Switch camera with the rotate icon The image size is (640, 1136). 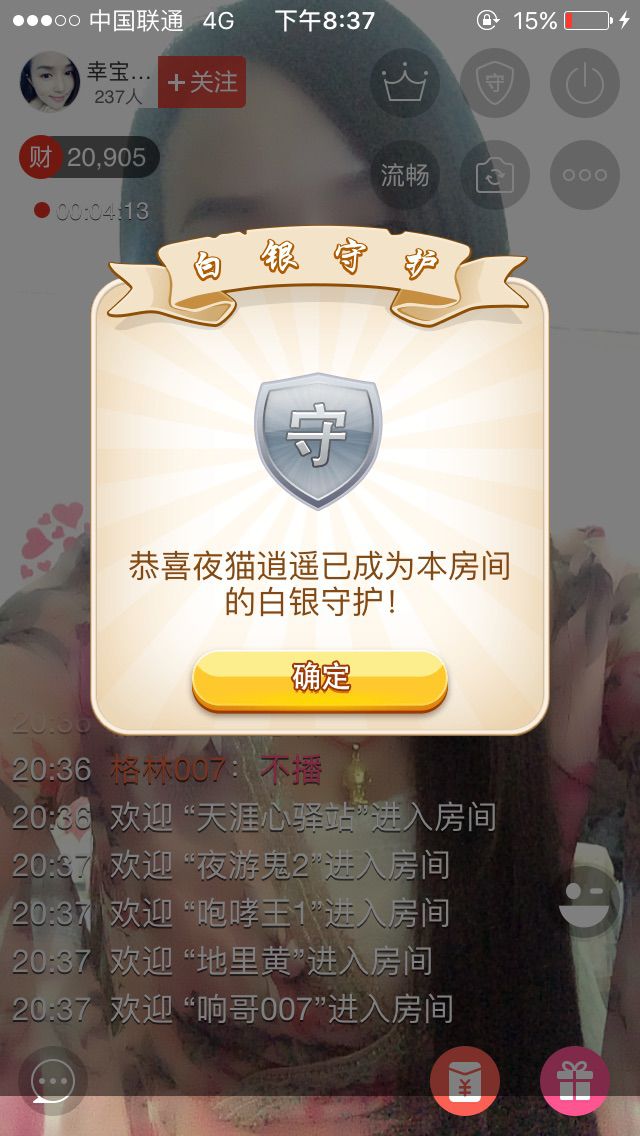click(x=495, y=175)
